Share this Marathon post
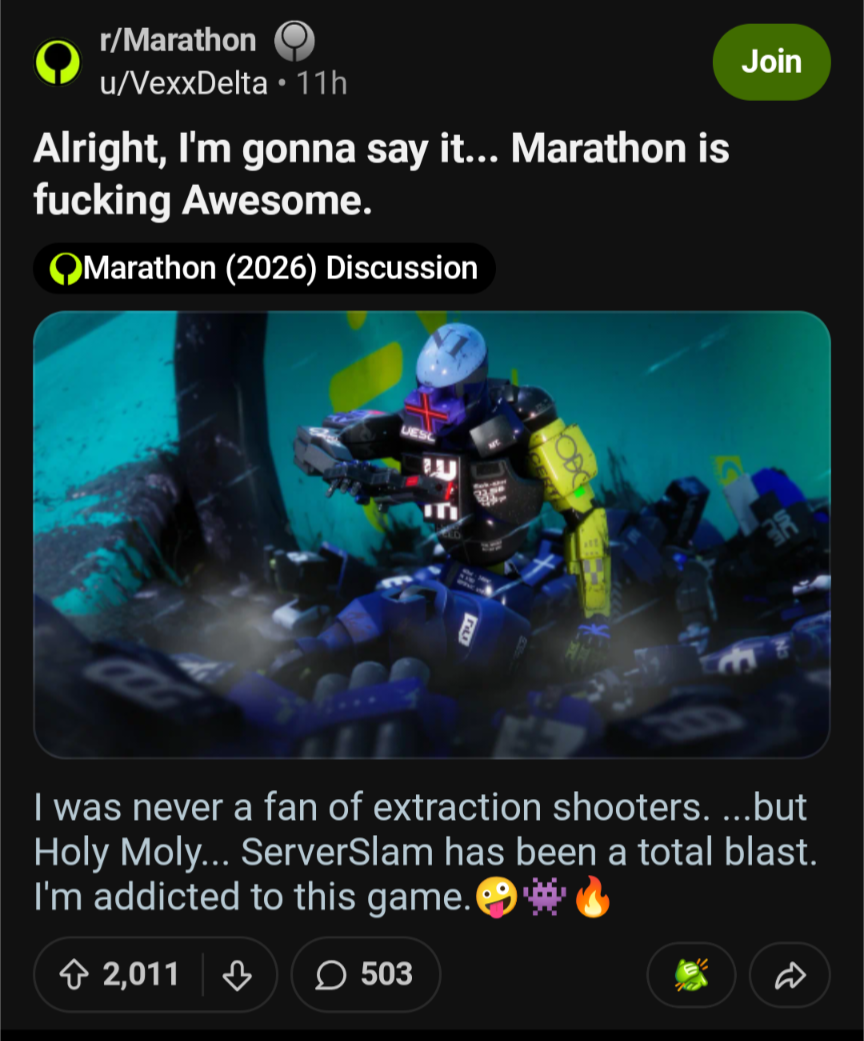 pos(789,974)
